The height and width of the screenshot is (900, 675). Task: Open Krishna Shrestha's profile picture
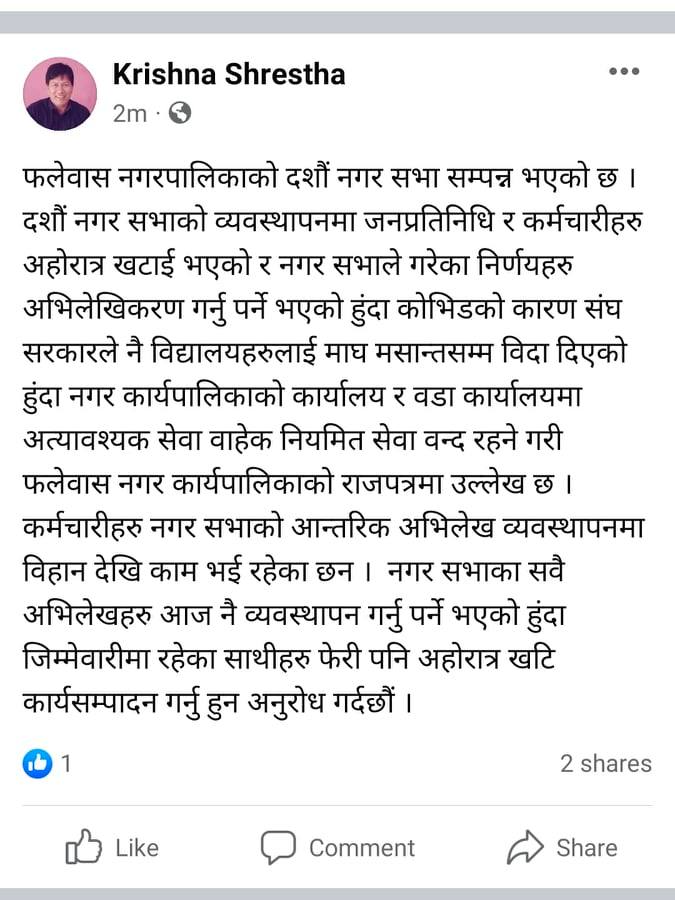point(60,94)
